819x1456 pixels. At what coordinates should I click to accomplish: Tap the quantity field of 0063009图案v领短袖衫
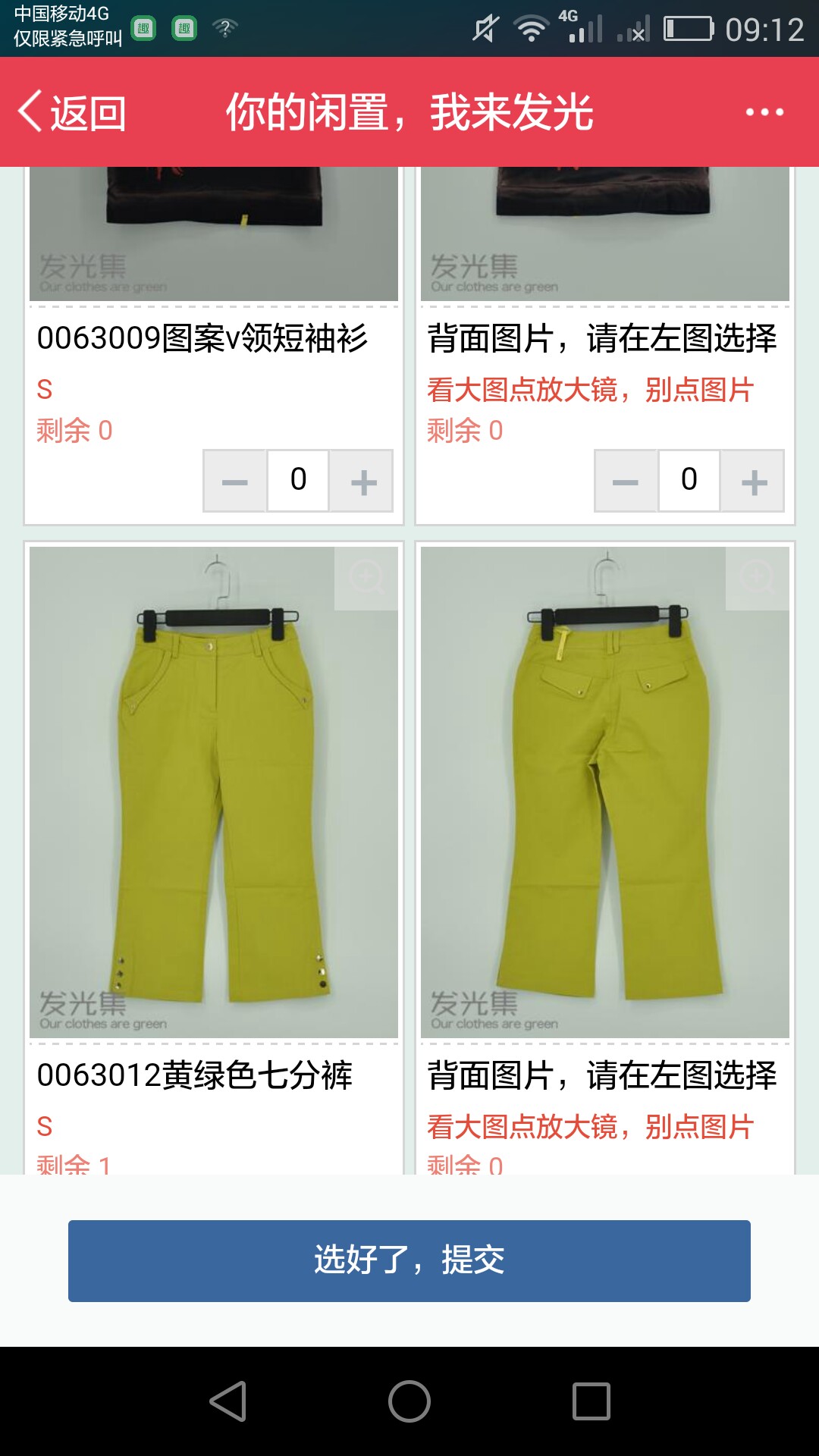(298, 481)
